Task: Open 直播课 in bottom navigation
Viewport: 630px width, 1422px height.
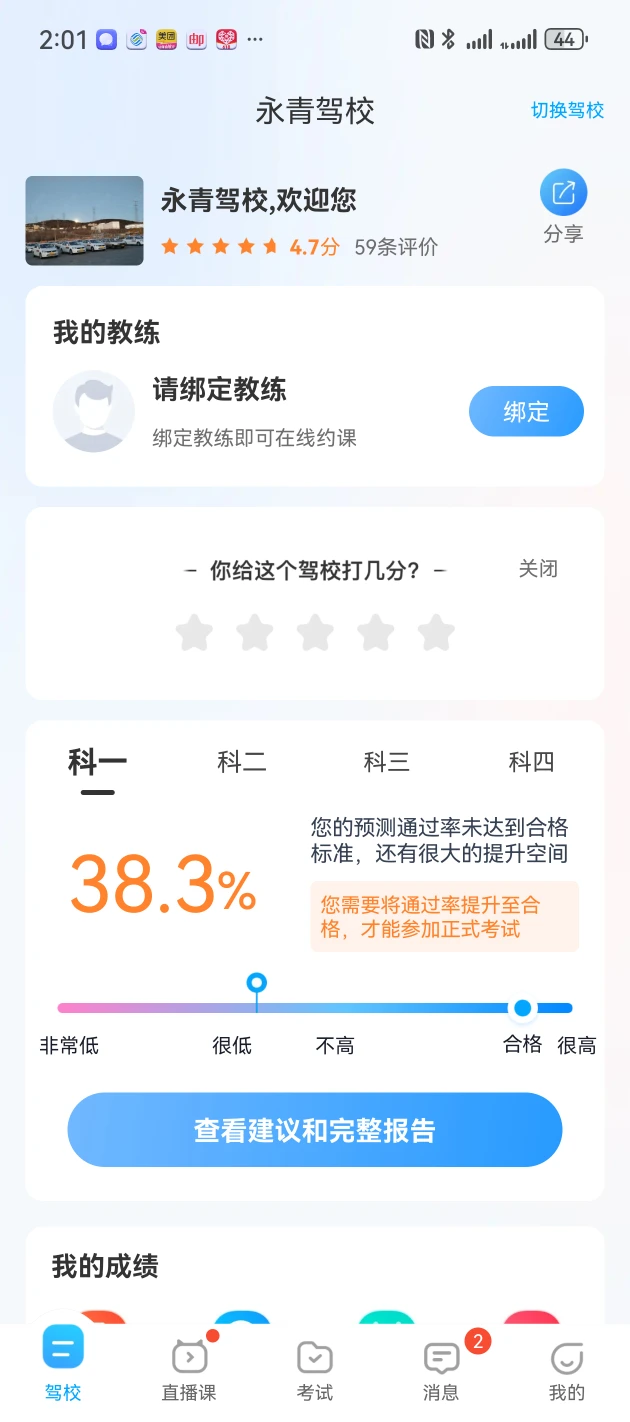Action: point(189,1369)
